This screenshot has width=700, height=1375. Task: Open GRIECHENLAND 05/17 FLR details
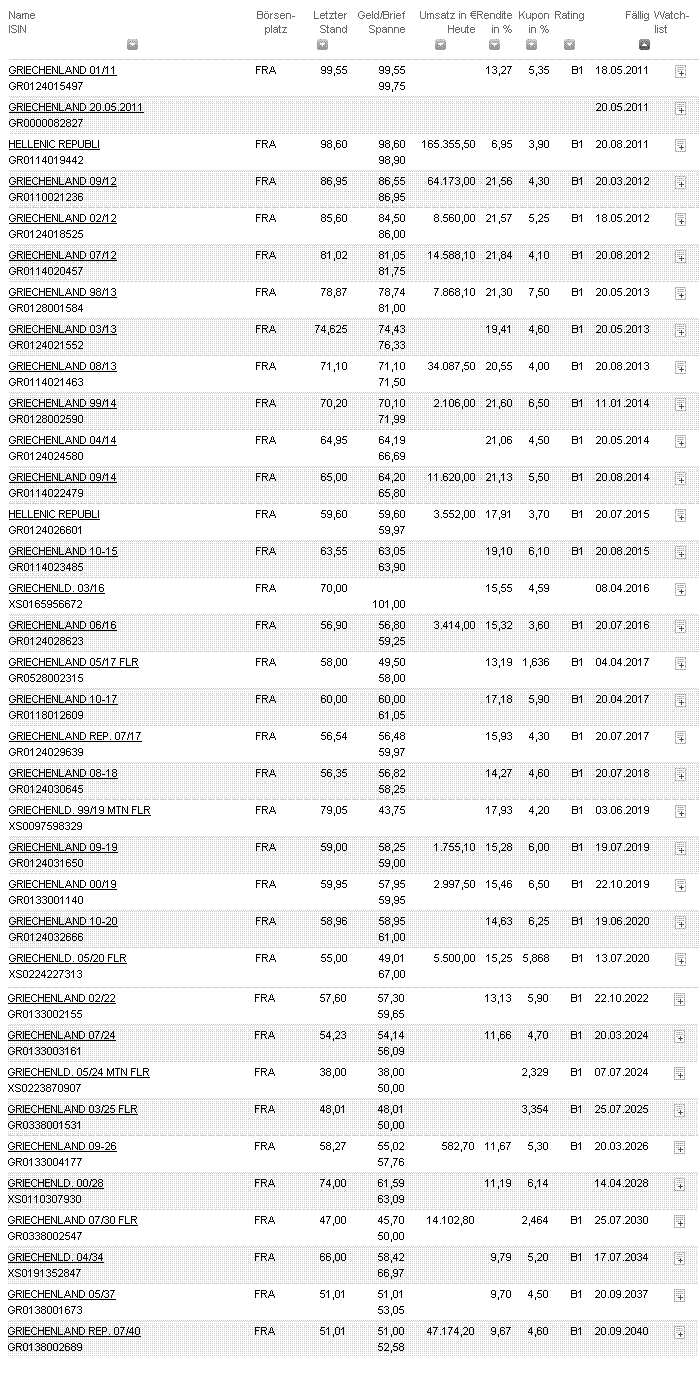[73, 662]
